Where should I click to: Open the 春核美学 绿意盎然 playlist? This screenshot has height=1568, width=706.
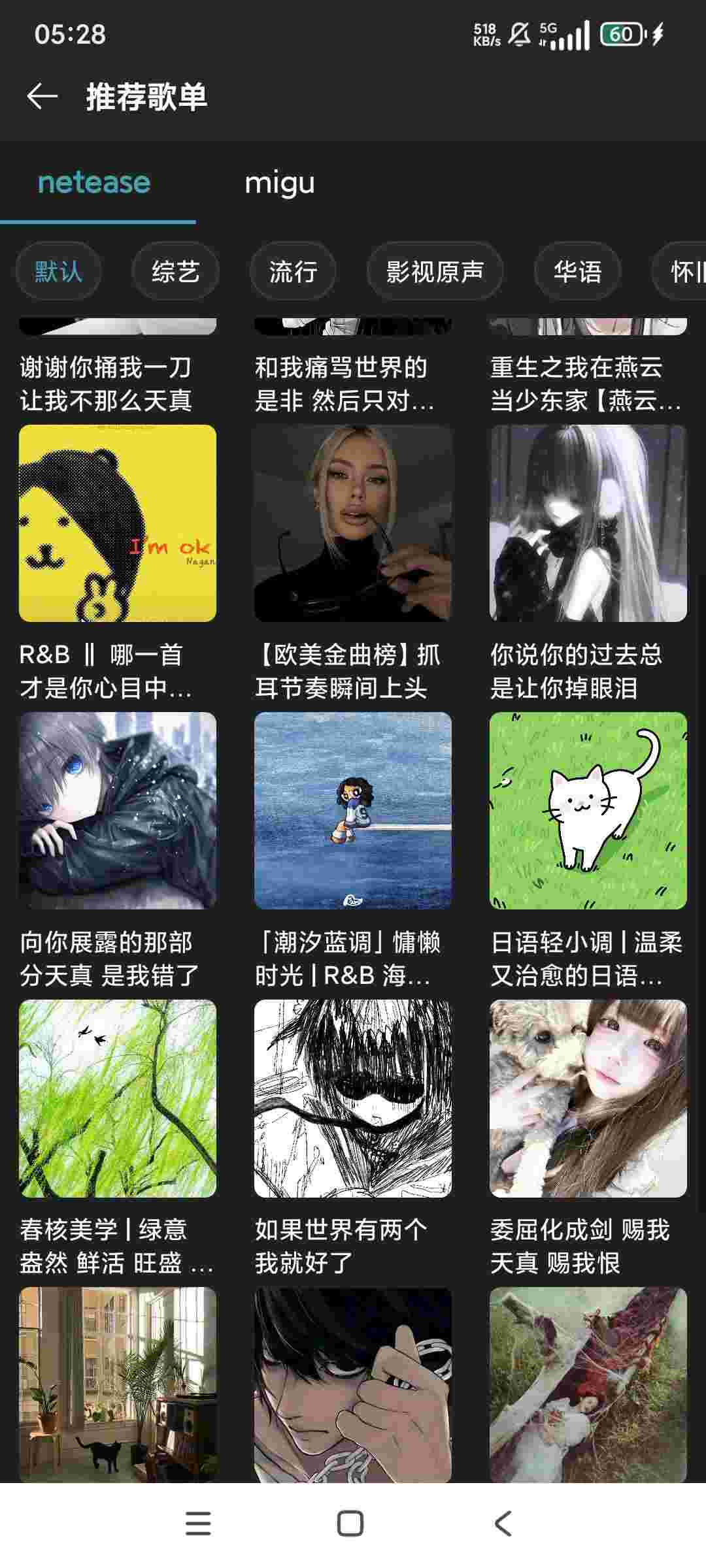118,1098
